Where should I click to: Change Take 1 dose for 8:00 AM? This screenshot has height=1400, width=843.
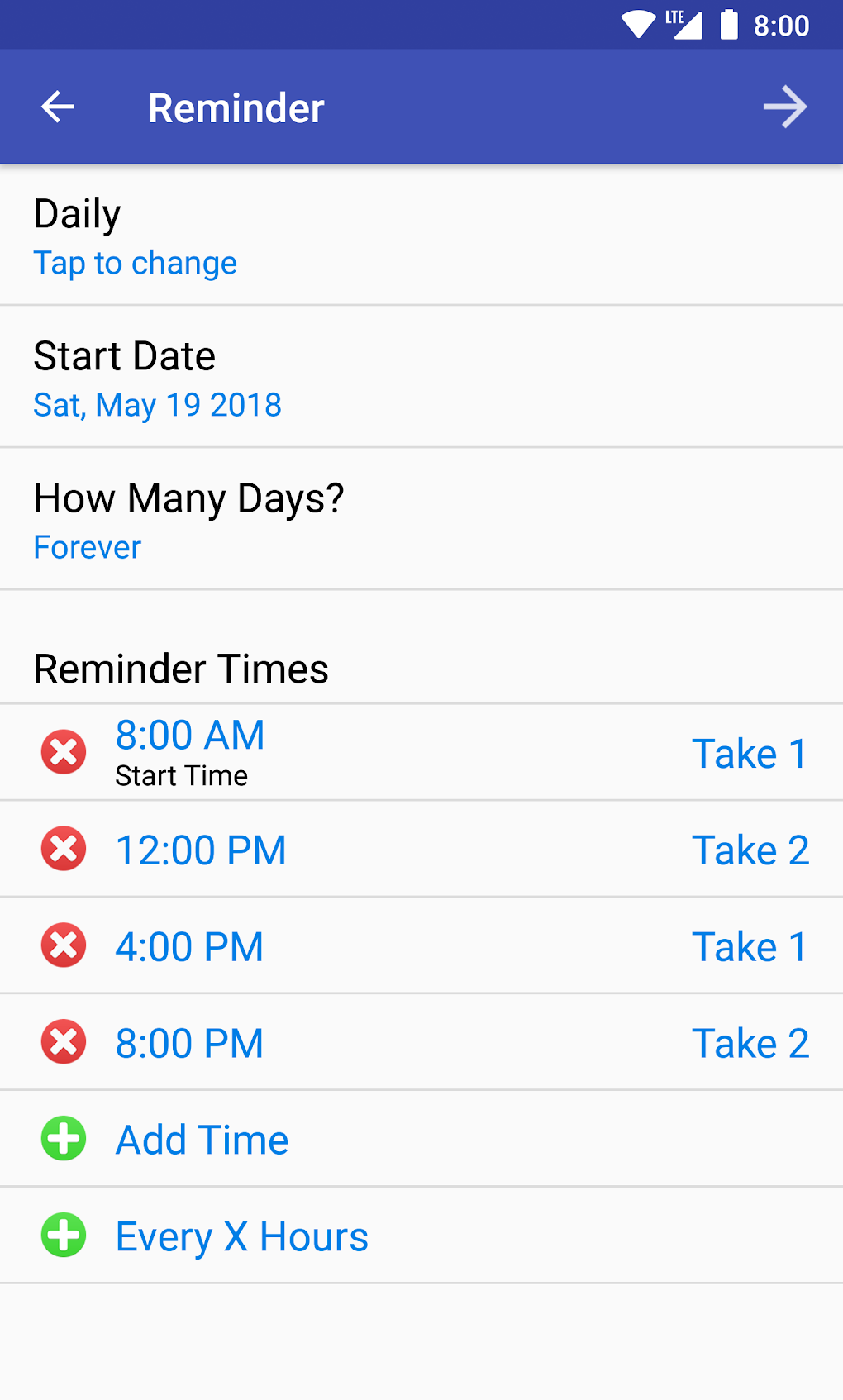pos(749,753)
